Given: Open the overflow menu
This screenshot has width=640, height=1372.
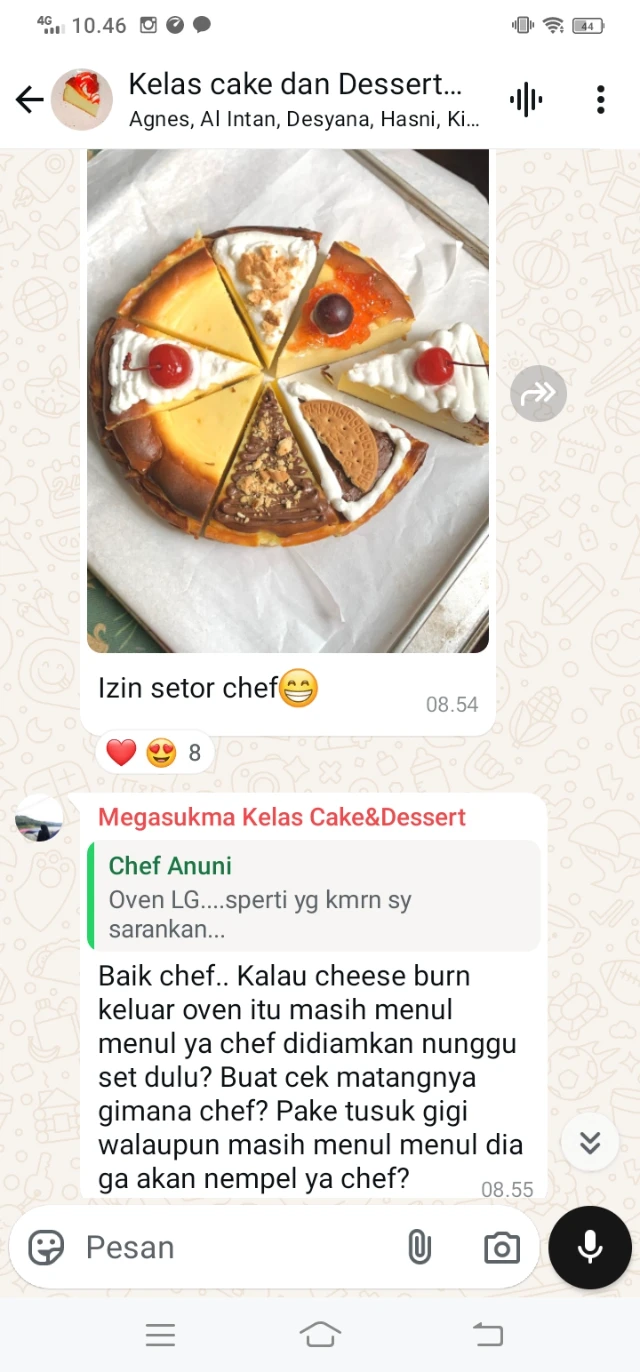Looking at the screenshot, I should tap(600, 99).
